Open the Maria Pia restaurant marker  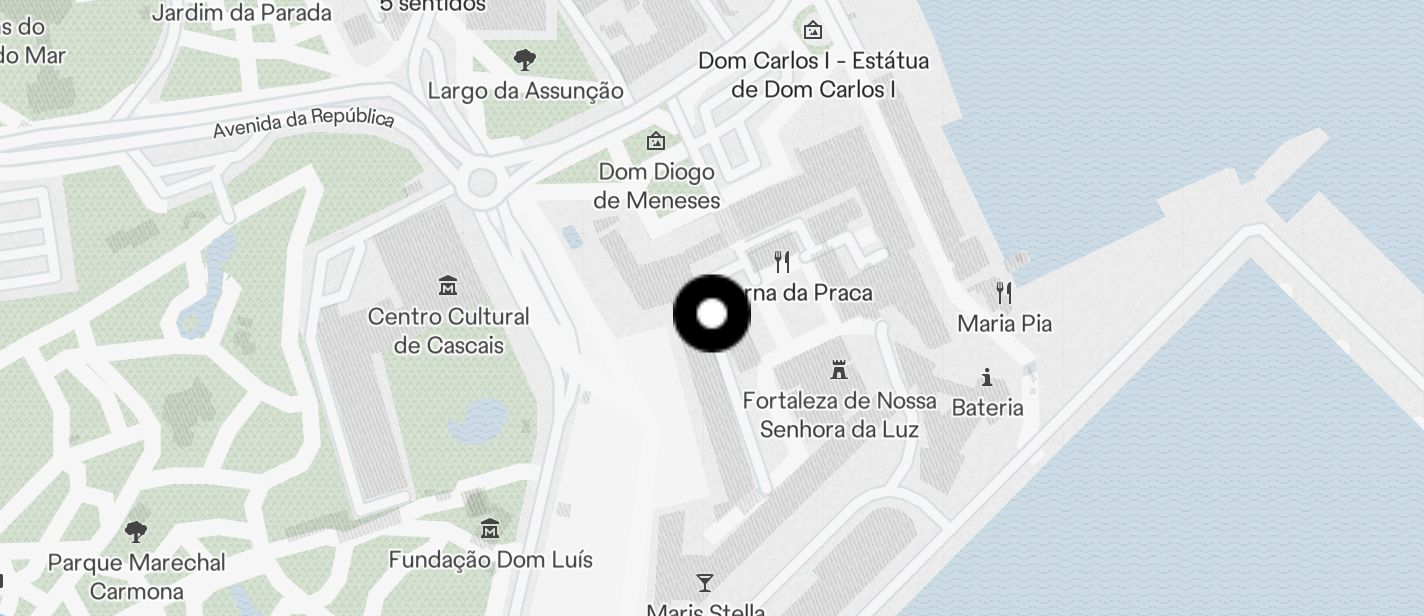[x=1004, y=293]
